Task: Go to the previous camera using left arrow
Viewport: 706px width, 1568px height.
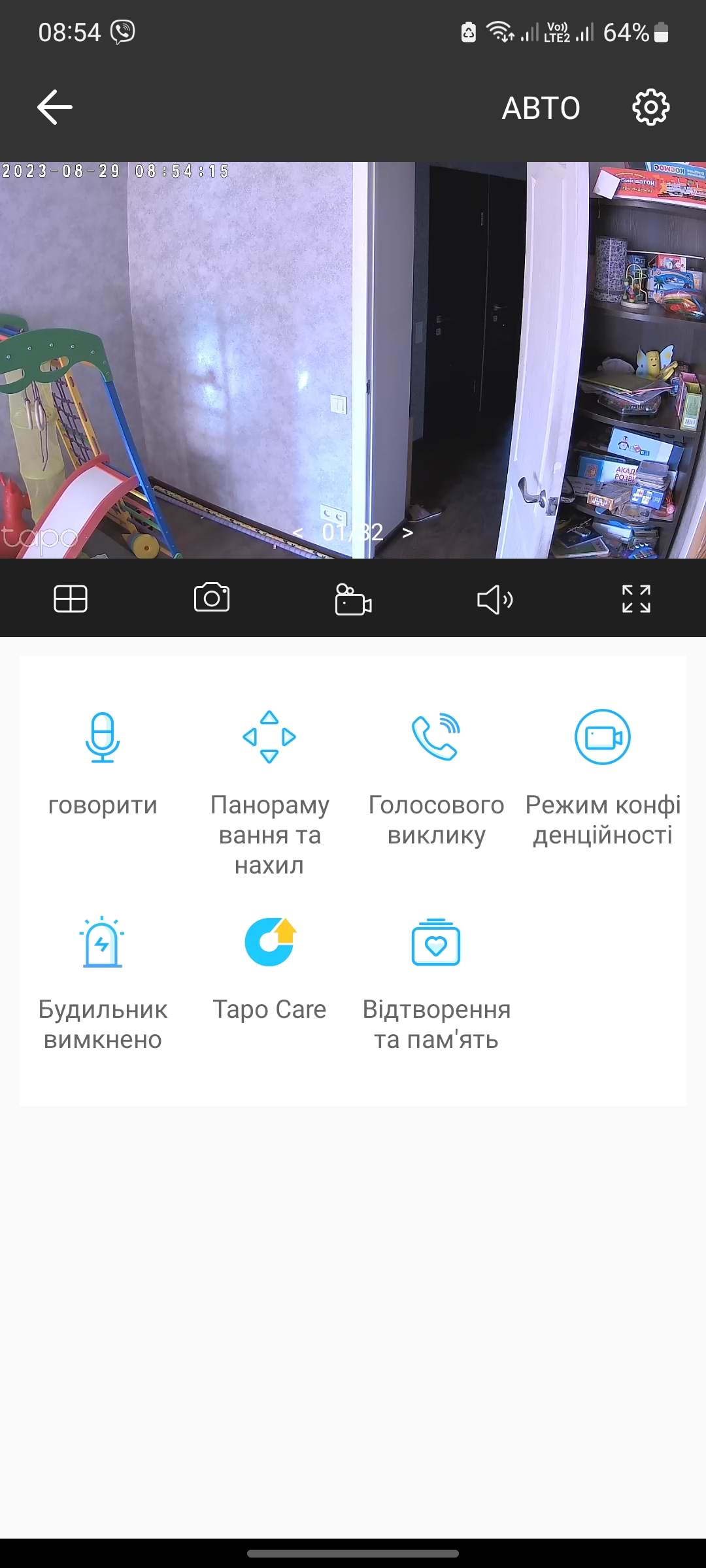Action: pyautogui.click(x=298, y=533)
